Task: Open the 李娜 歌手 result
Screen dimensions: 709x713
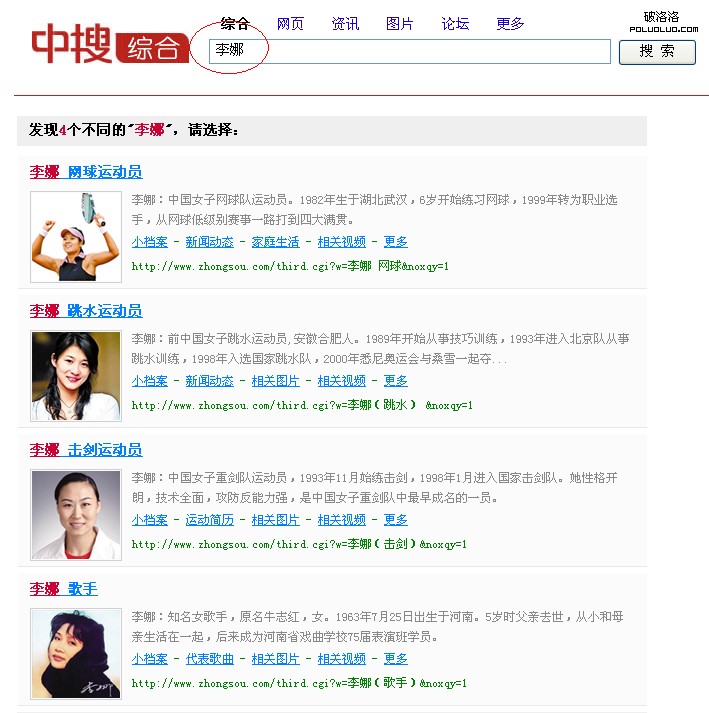Action: pyautogui.click(x=64, y=589)
